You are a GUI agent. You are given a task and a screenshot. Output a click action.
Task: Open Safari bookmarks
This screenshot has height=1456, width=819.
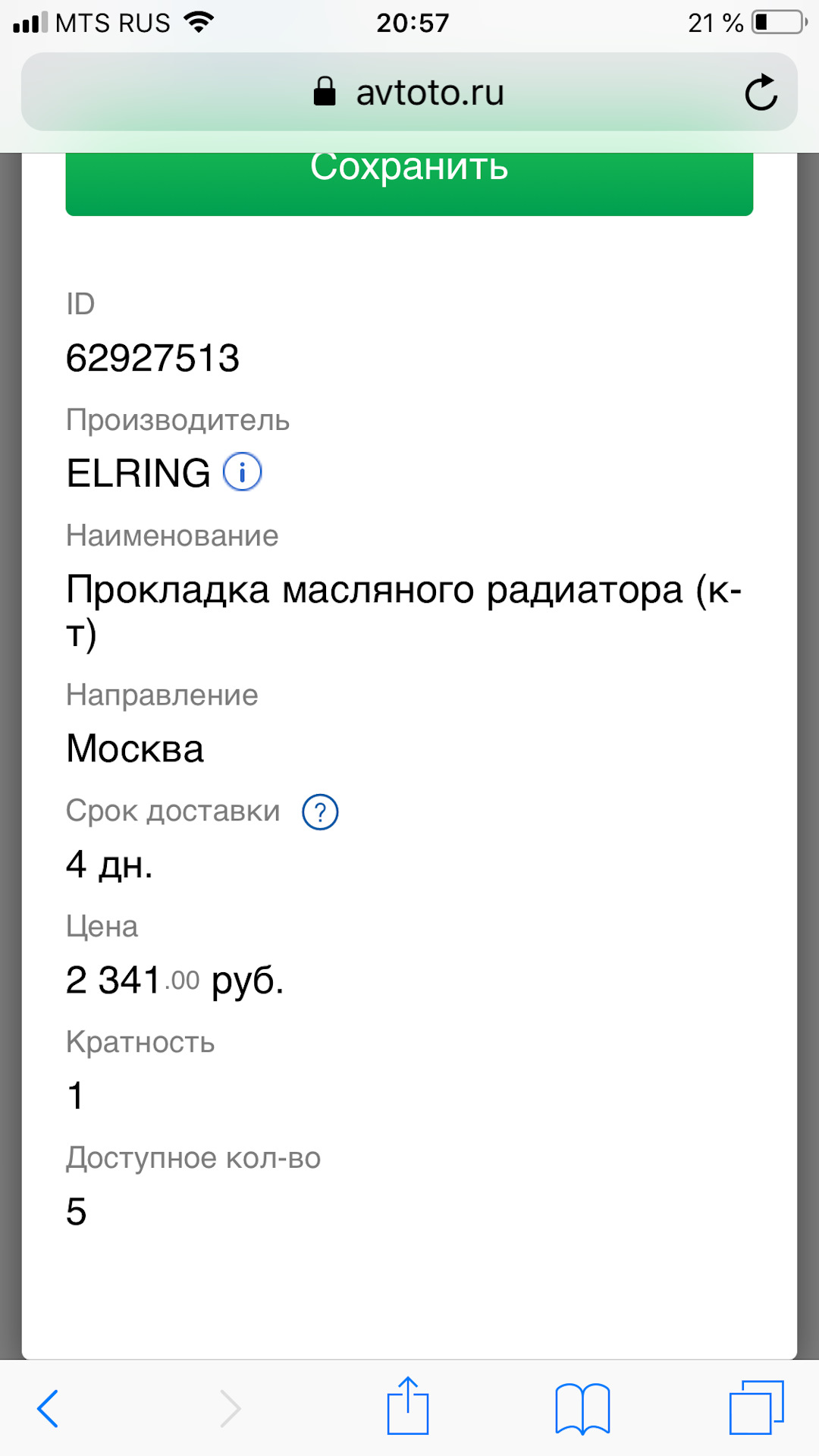[582, 1409]
